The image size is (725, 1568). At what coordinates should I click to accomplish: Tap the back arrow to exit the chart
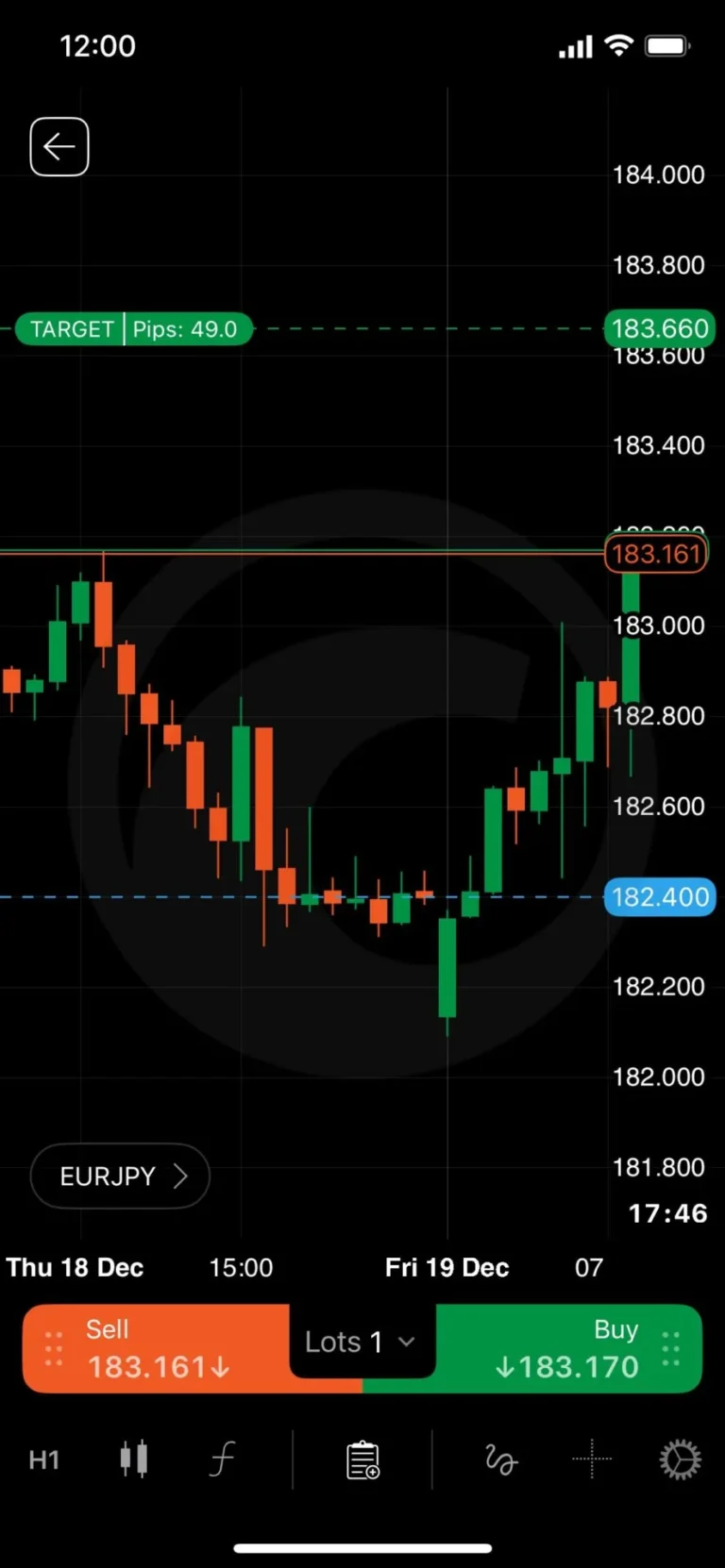click(59, 146)
